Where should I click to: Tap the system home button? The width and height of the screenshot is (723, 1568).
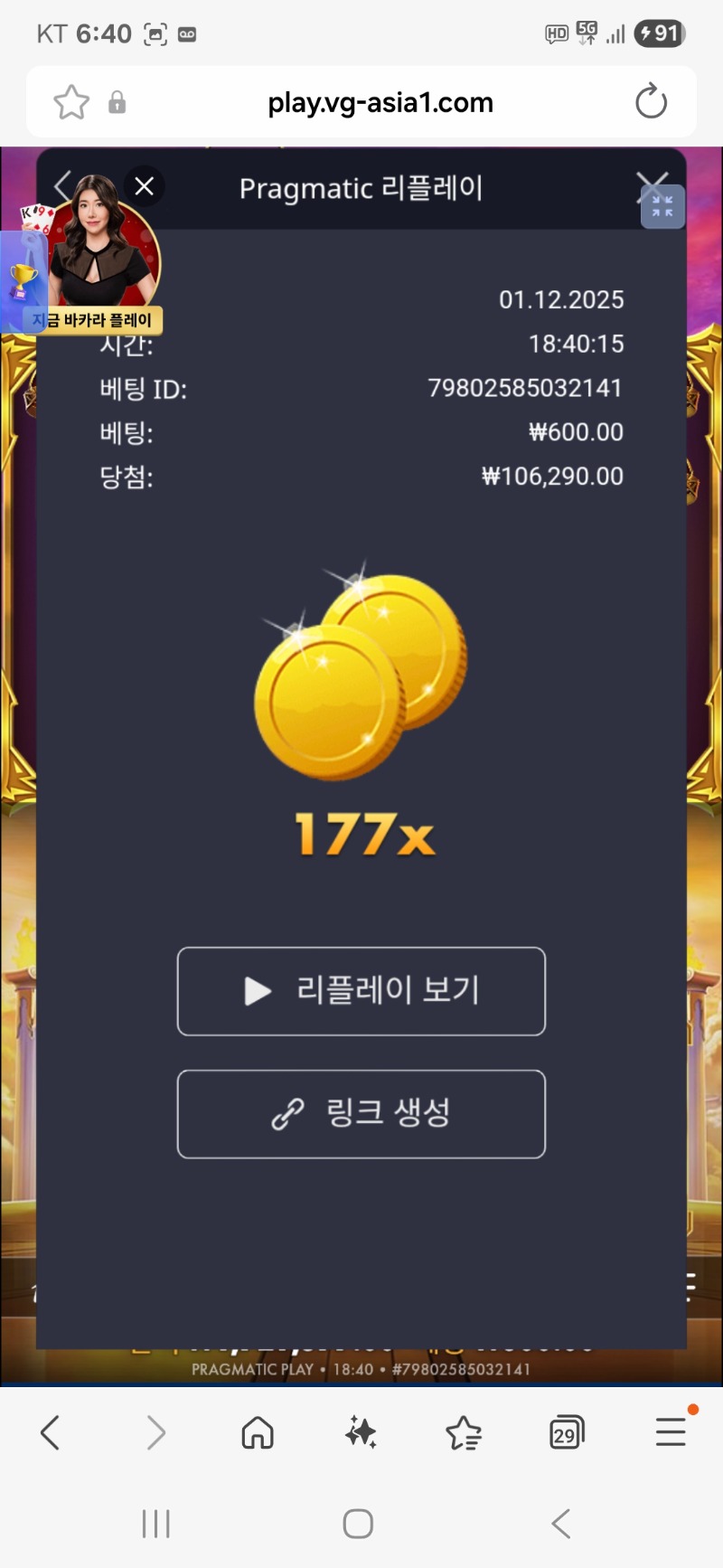(358, 1524)
